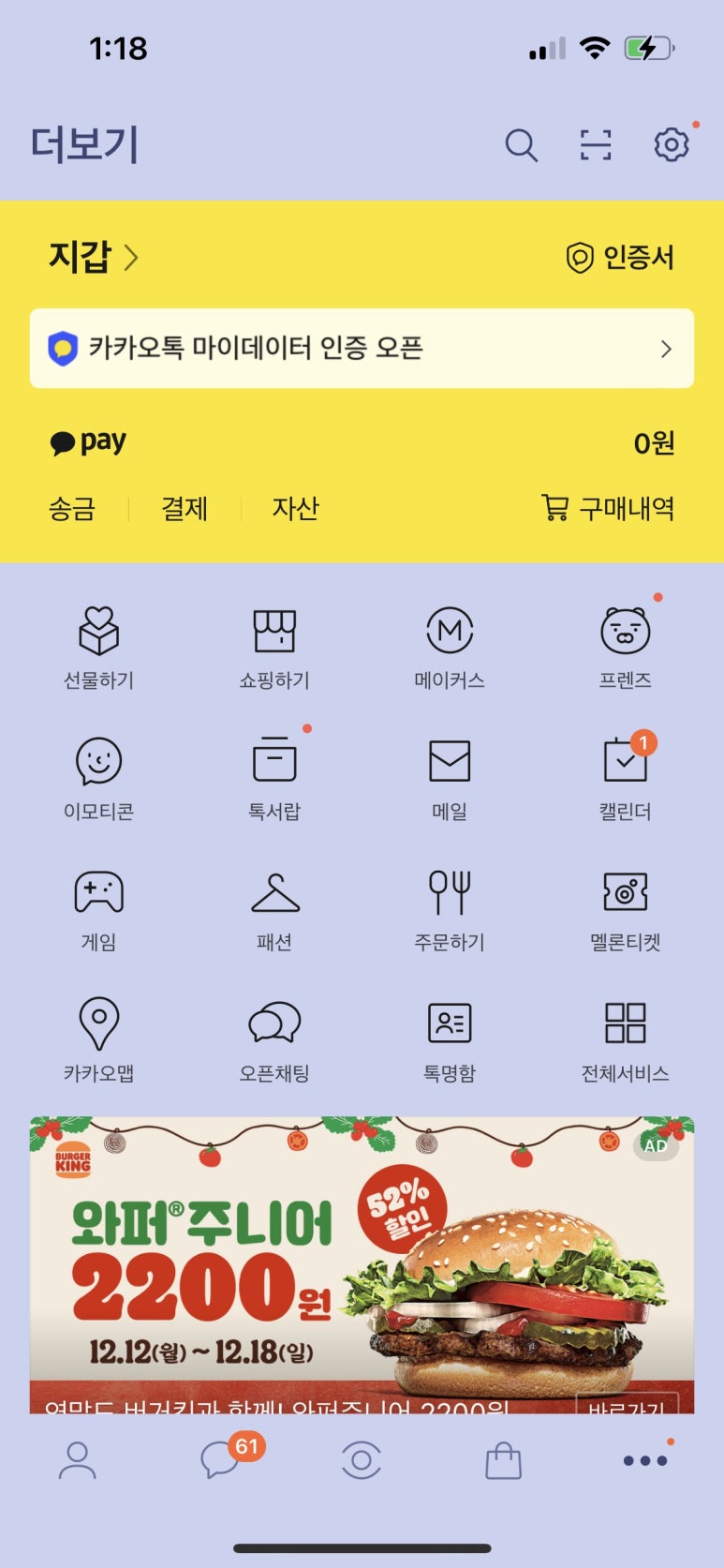The image size is (724, 1568).
Task: Switch to the shopping bag tab
Action: [x=503, y=1460]
